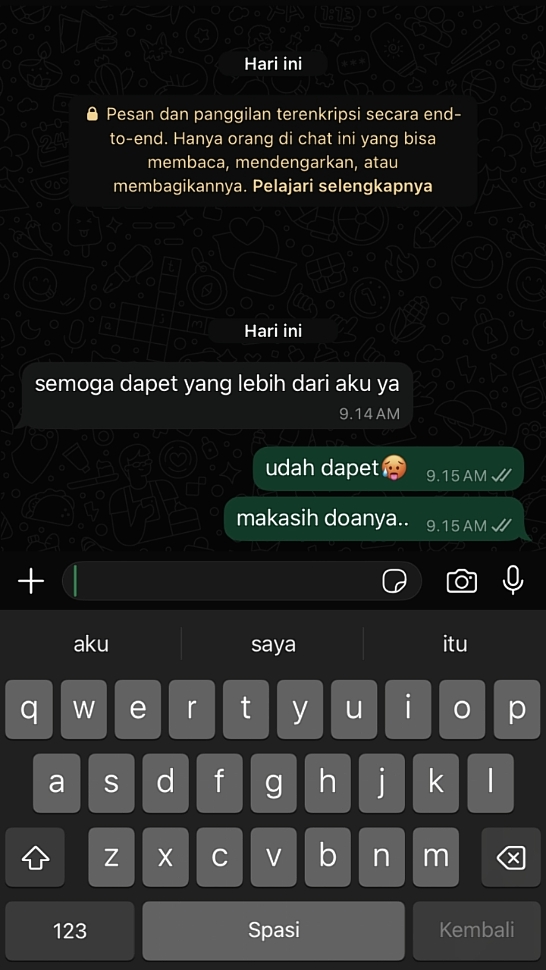
Task: Open the Pelajari selengkapnya encryption link
Action: tap(343, 186)
